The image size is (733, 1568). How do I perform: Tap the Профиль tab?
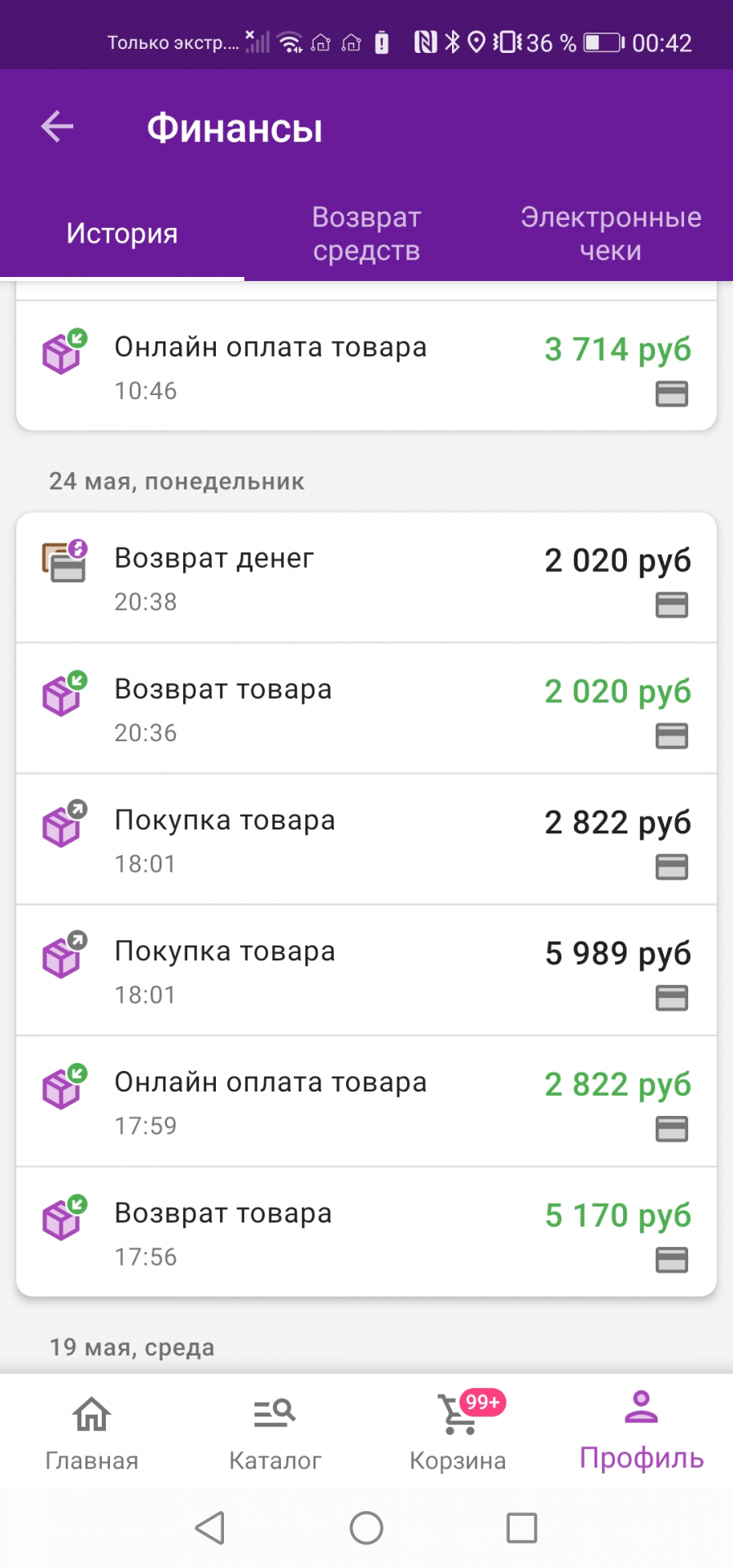pyautogui.click(x=641, y=1432)
